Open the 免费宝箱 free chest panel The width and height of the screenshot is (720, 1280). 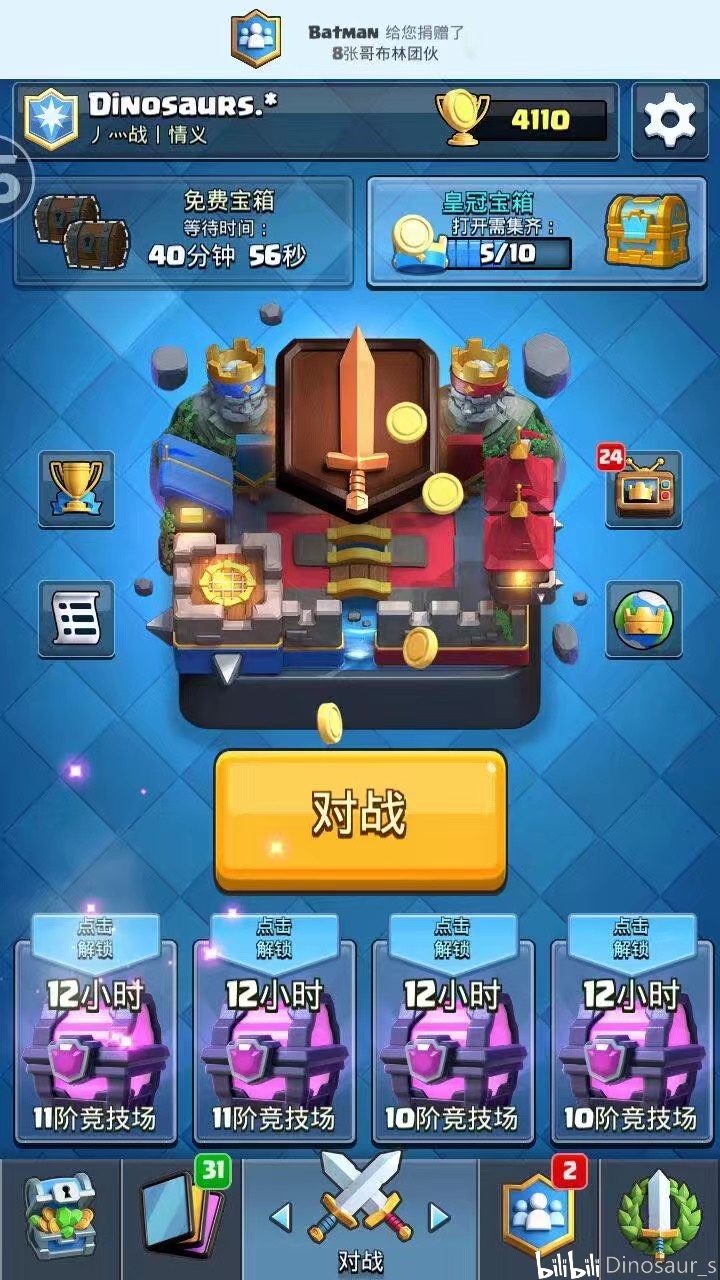(x=183, y=231)
